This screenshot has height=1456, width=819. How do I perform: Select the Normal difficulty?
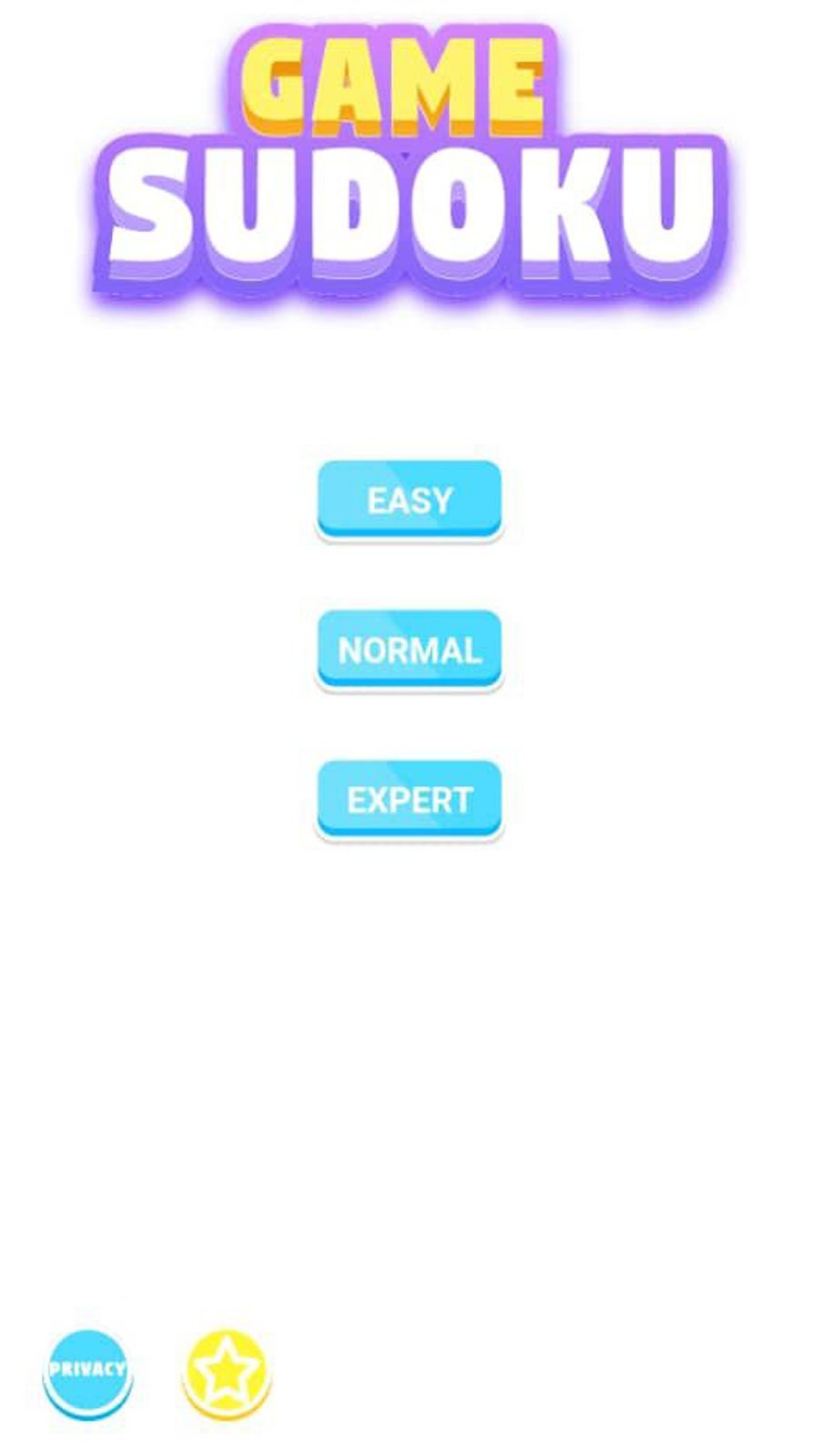(x=409, y=650)
